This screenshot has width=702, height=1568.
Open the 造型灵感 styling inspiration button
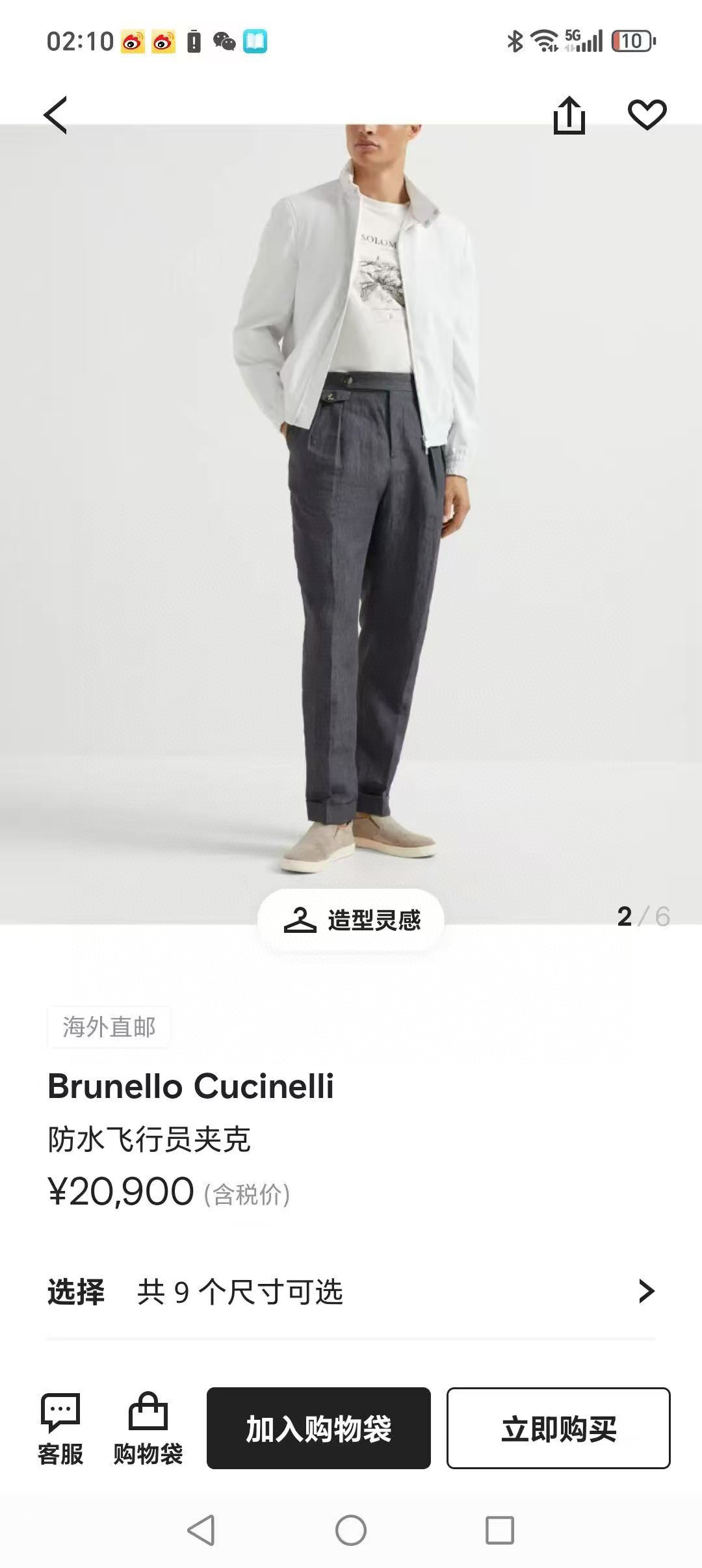click(x=351, y=920)
